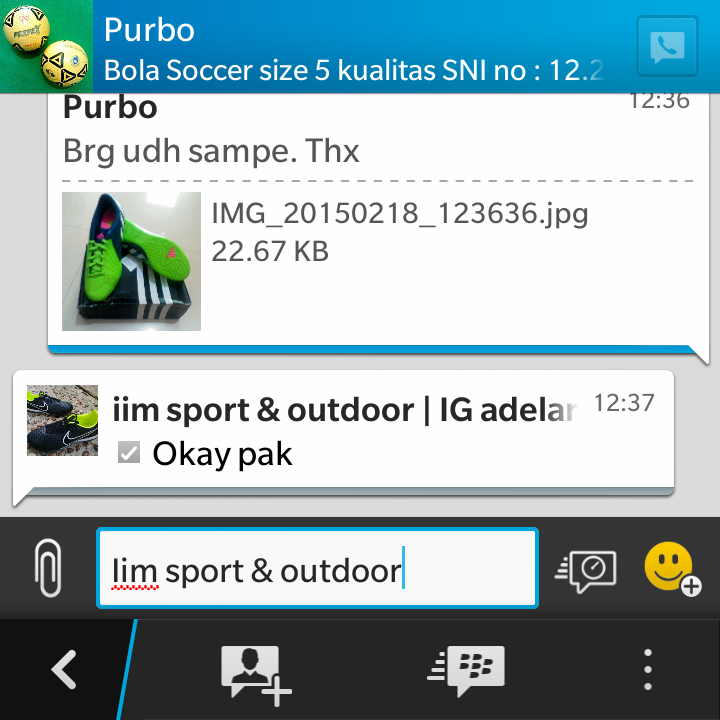Screen dimensions: 720x720
Task: Start a voice call with Purbo
Action: point(667,46)
